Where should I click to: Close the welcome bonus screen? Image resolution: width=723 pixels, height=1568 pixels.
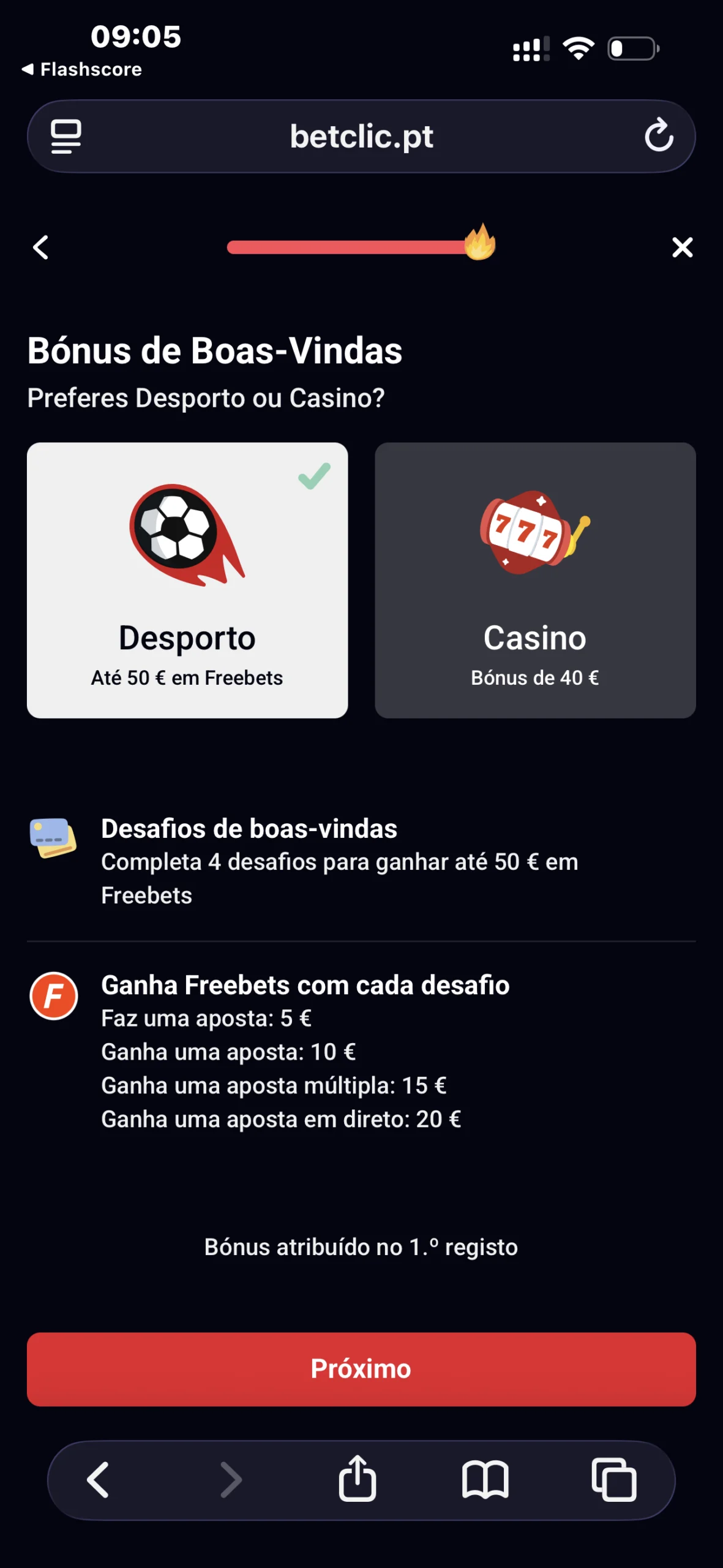pyautogui.click(x=682, y=247)
